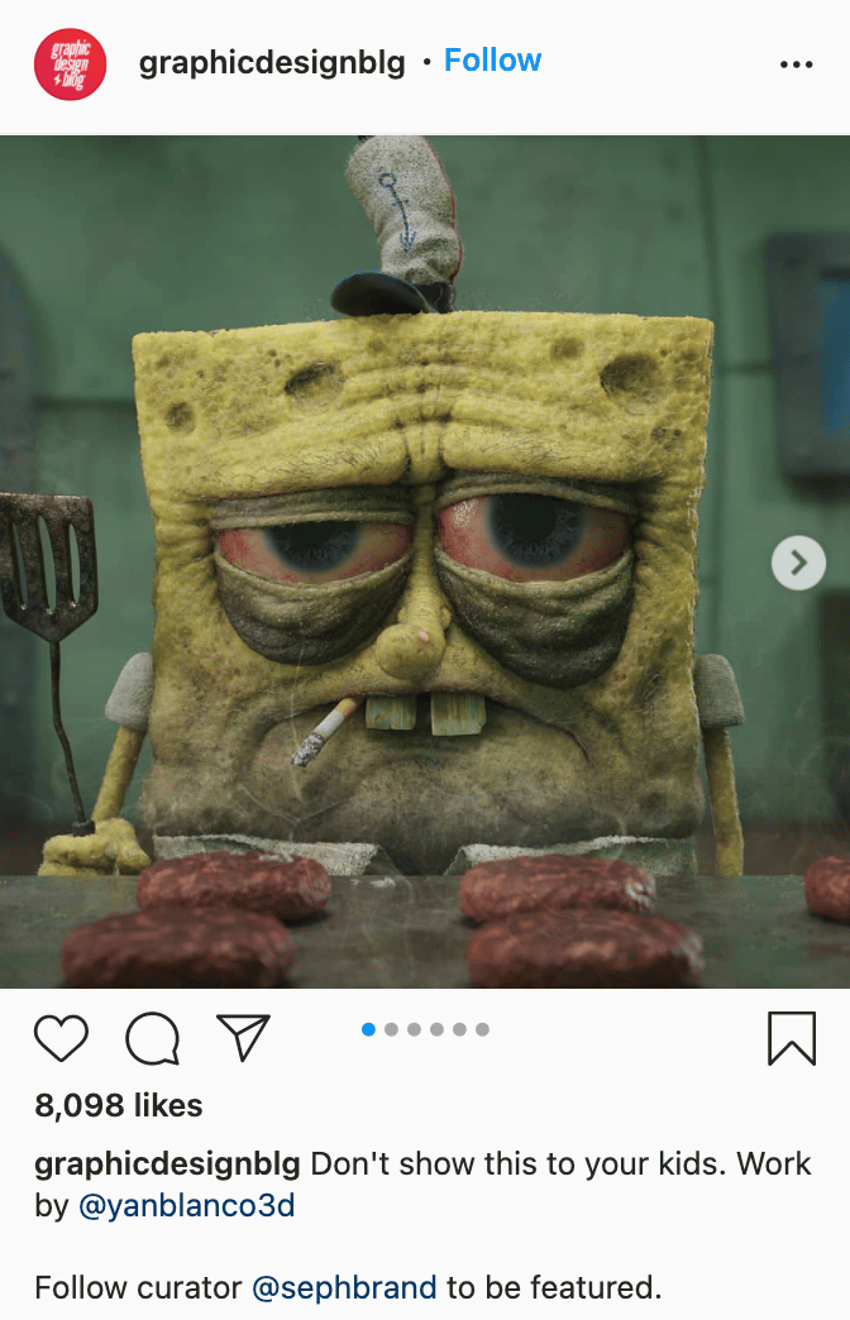Save post with bookmark icon
Viewport: 850px width, 1320px height.
coord(791,1037)
